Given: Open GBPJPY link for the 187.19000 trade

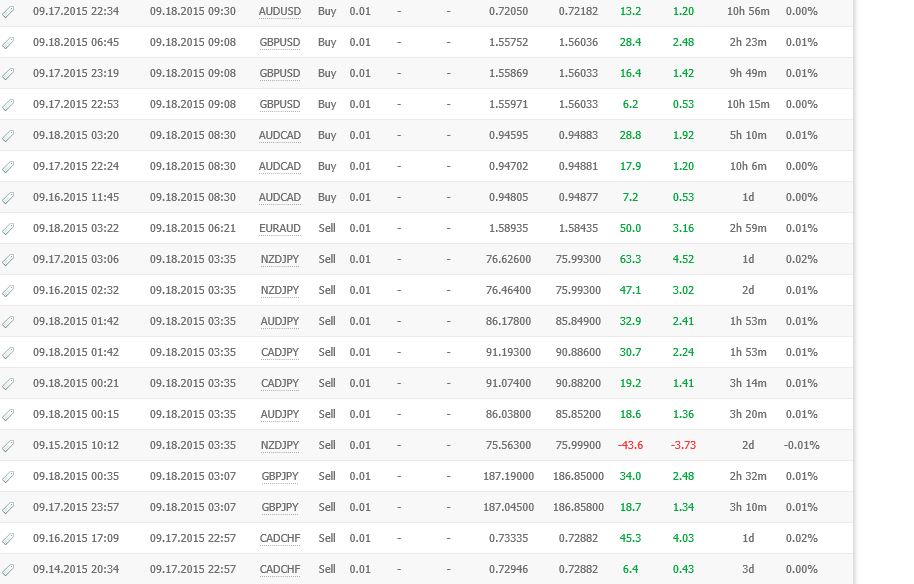Looking at the screenshot, I should [x=279, y=476].
